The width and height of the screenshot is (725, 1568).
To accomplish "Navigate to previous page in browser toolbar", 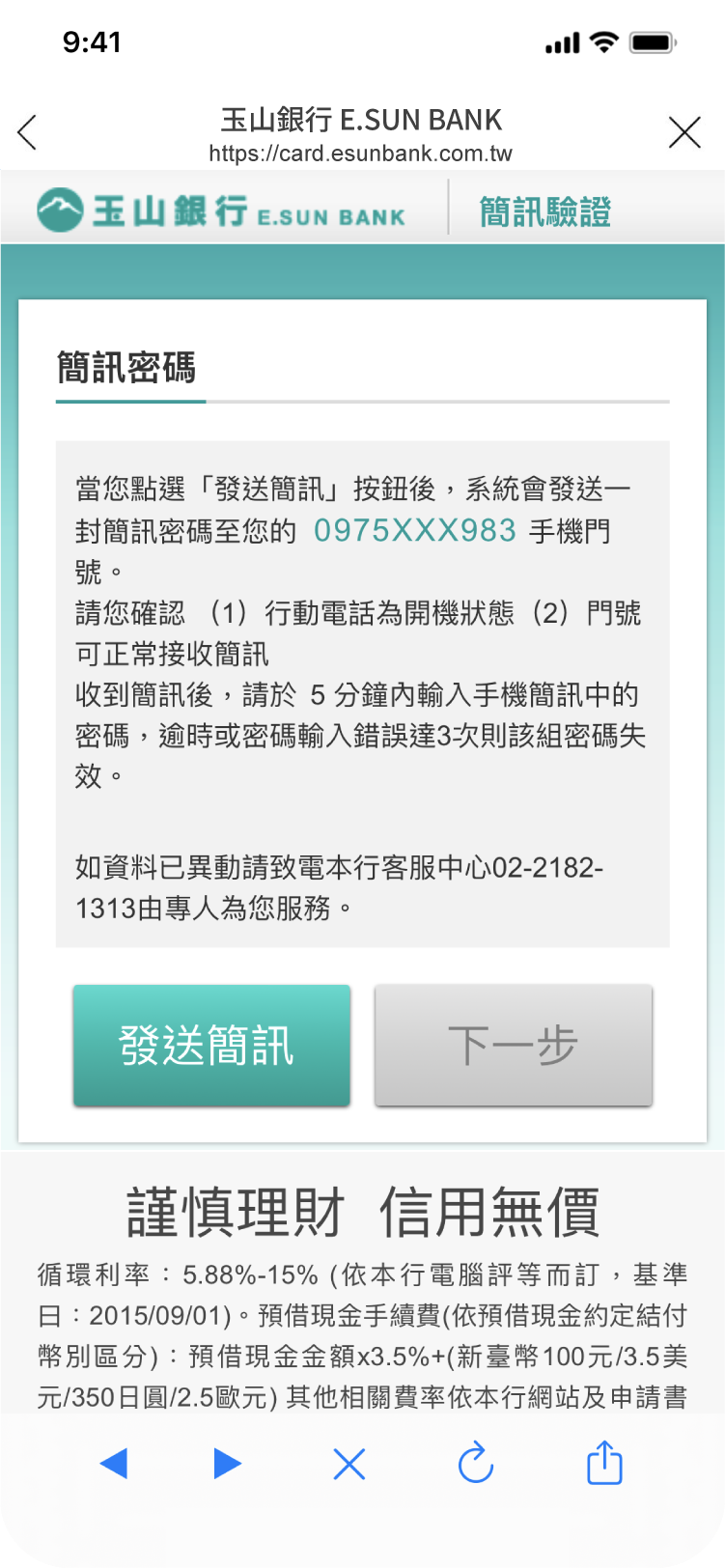I will (x=114, y=1464).
